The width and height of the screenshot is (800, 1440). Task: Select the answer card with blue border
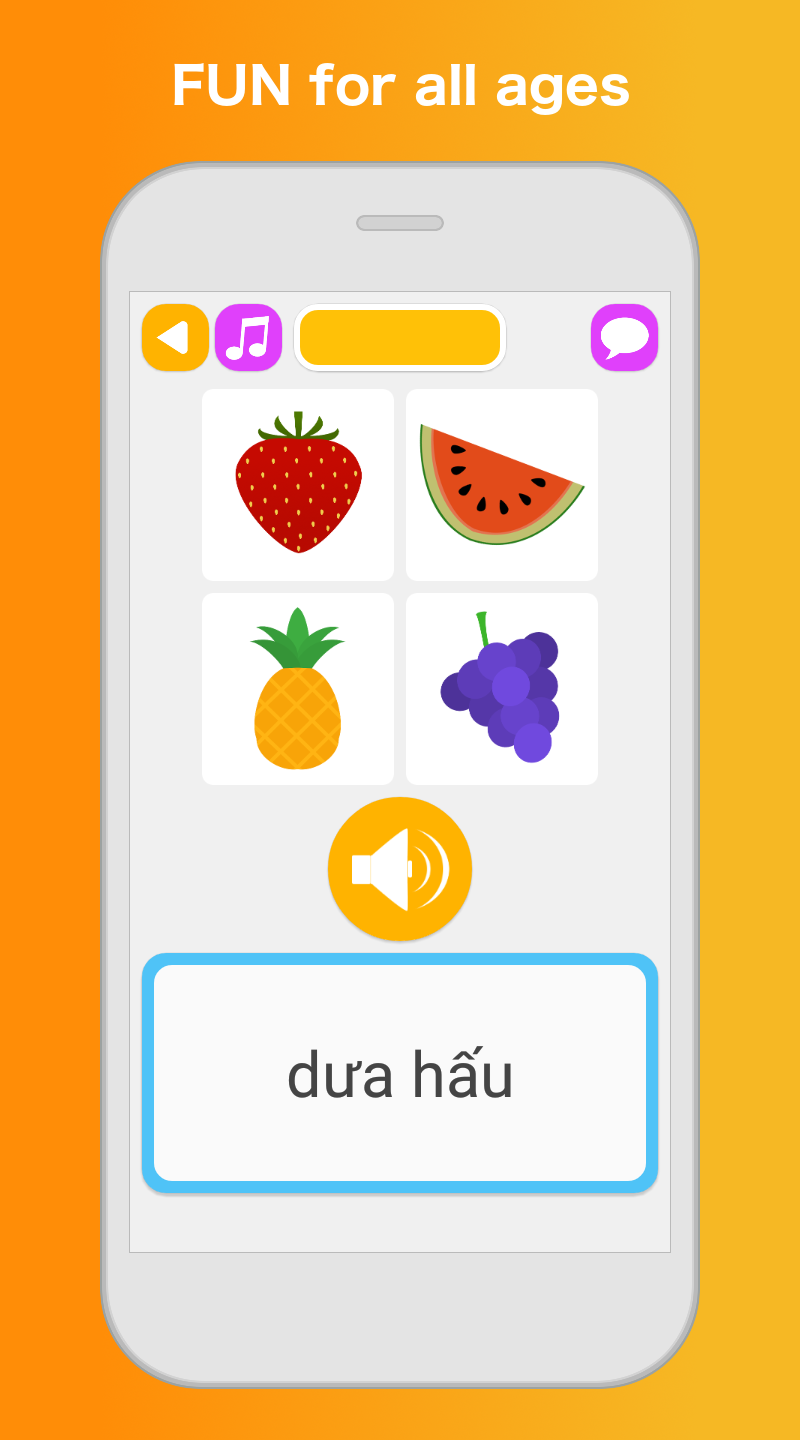point(399,1071)
